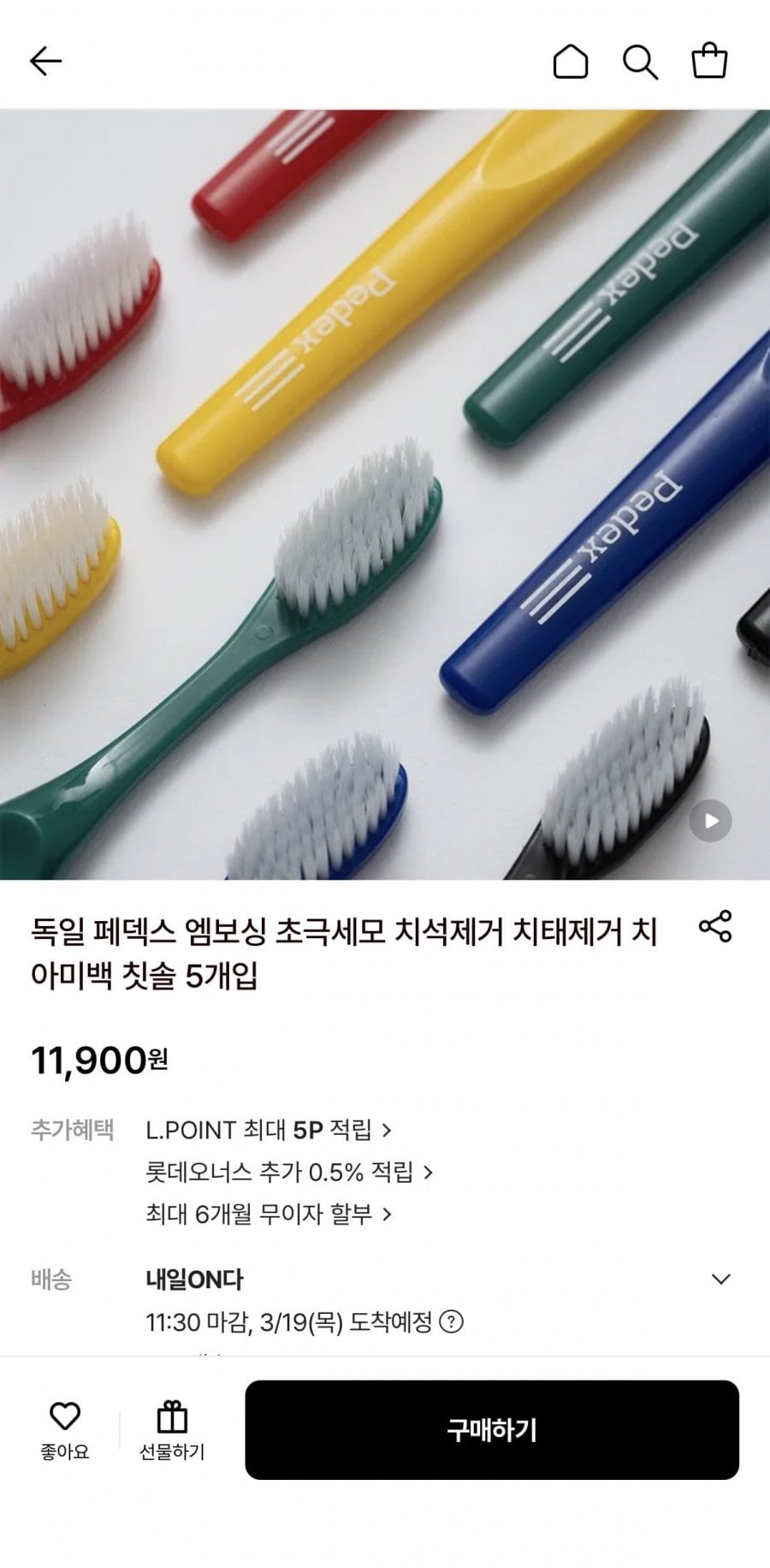Open the home icon

click(571, 61)
